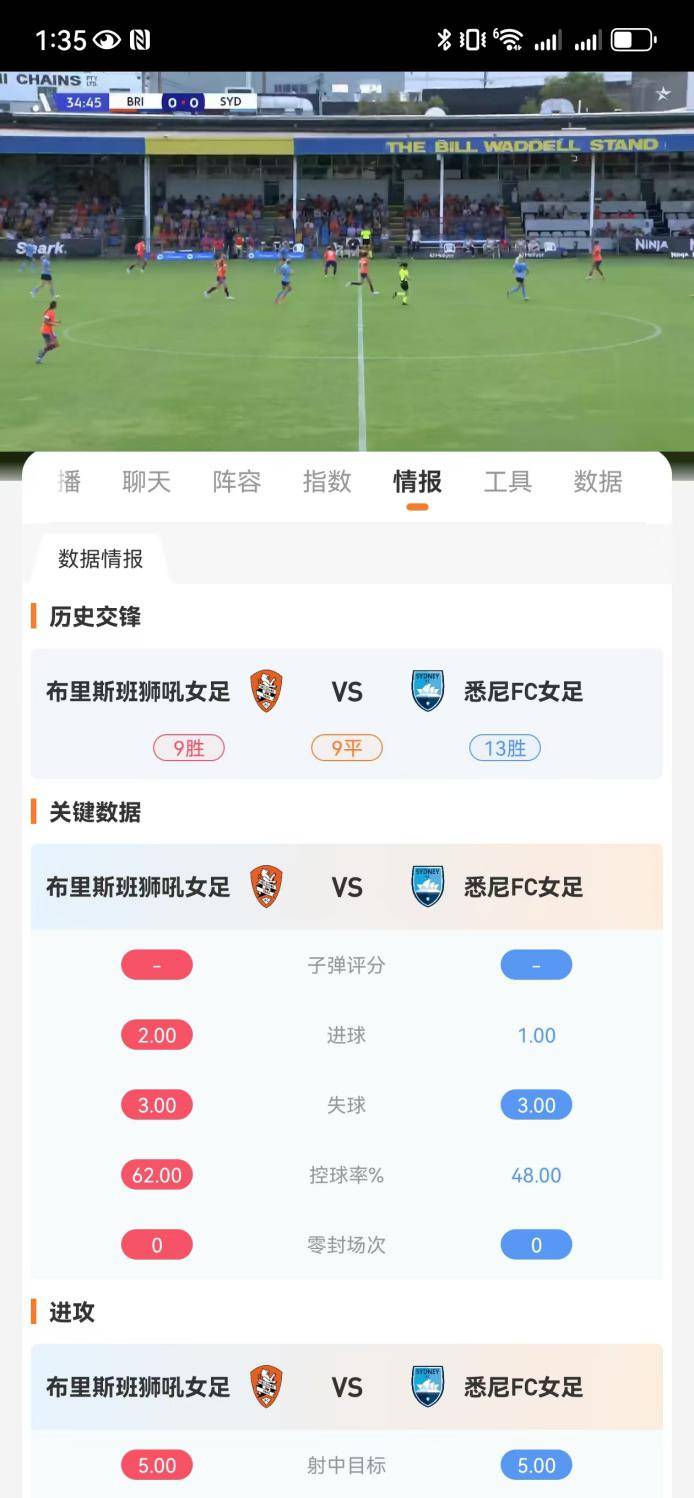The image size is (694, 1498).
Task: Switch to the 聊天 tab
Action: (146, 482)
